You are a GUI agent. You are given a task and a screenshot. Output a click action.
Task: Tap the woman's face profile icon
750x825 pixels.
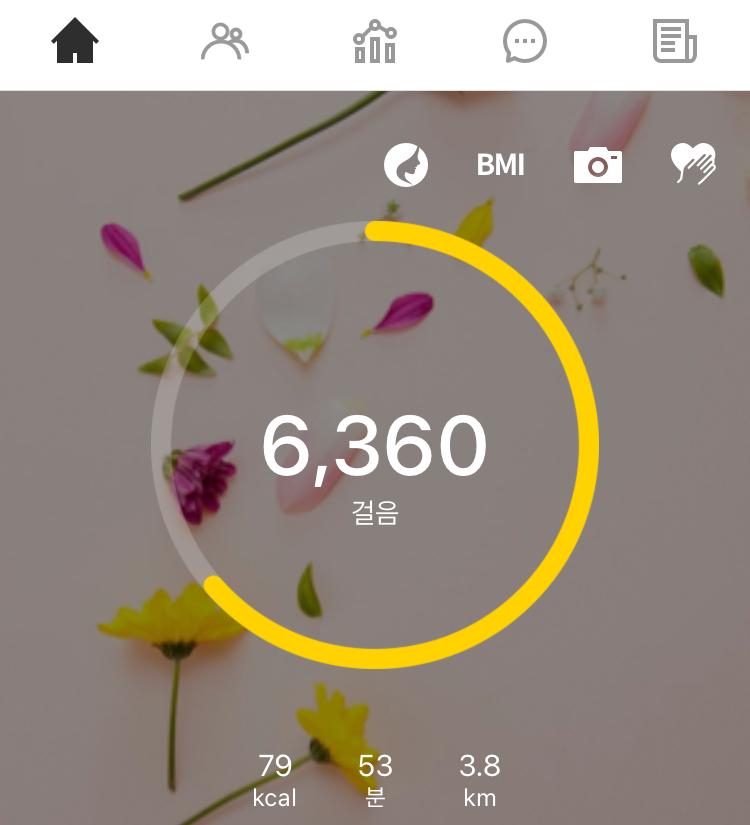point(406,165)
